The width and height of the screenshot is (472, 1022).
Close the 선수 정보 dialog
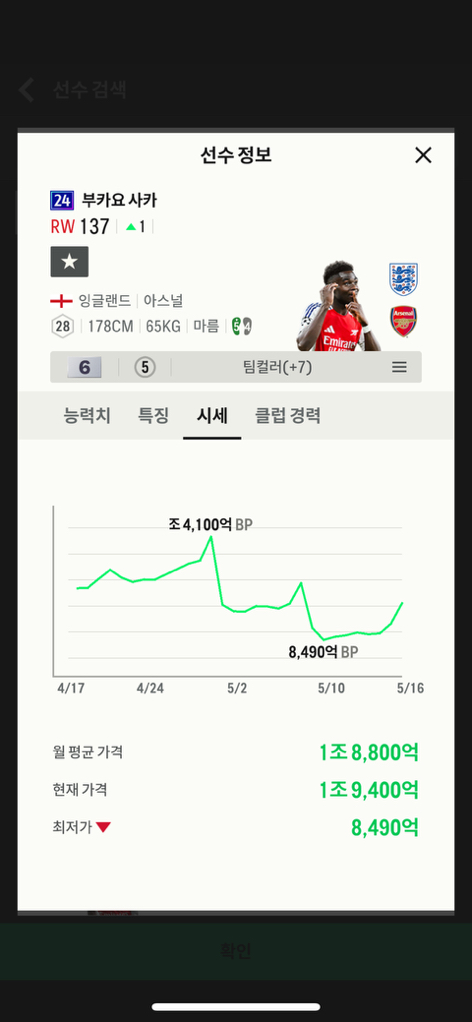tap(423, 155)
